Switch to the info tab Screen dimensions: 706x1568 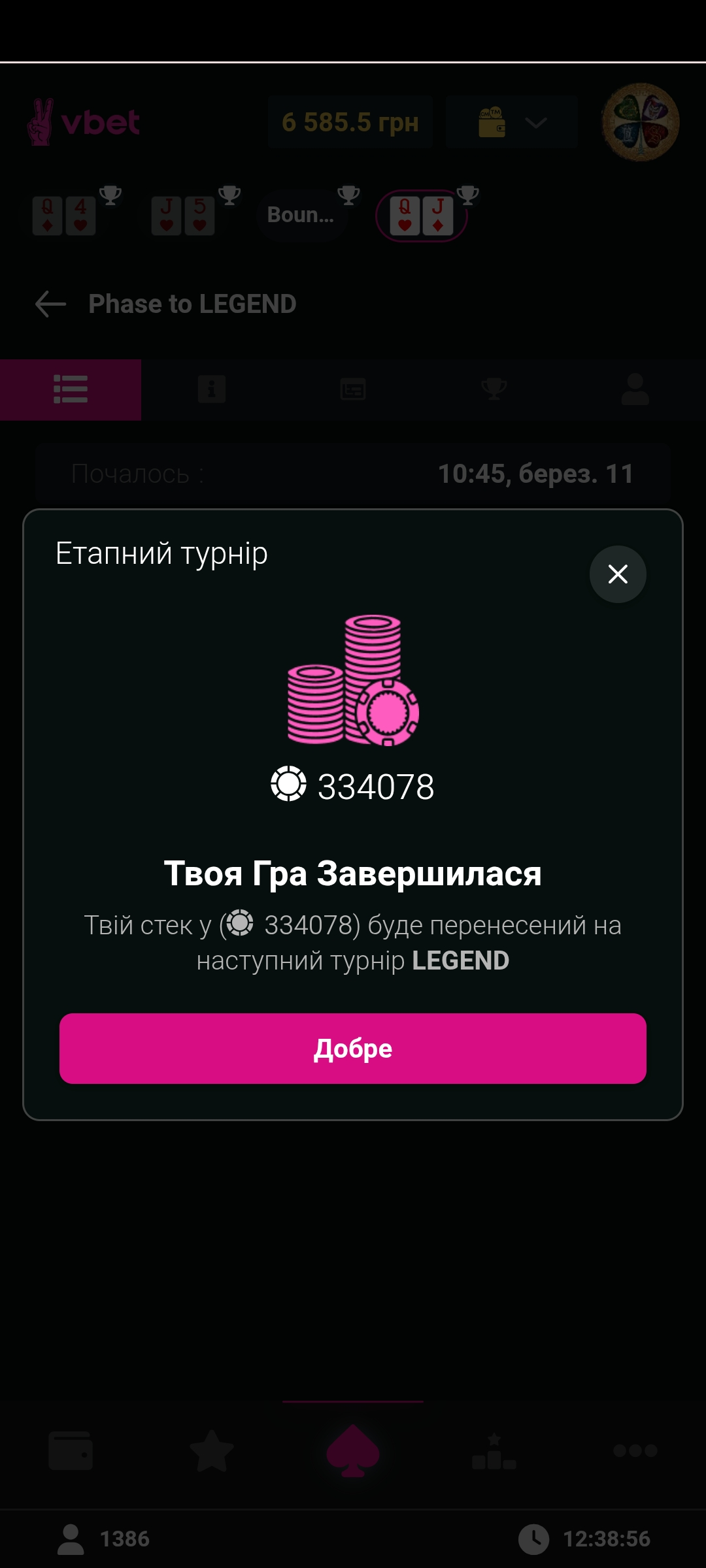coord(212,389)
